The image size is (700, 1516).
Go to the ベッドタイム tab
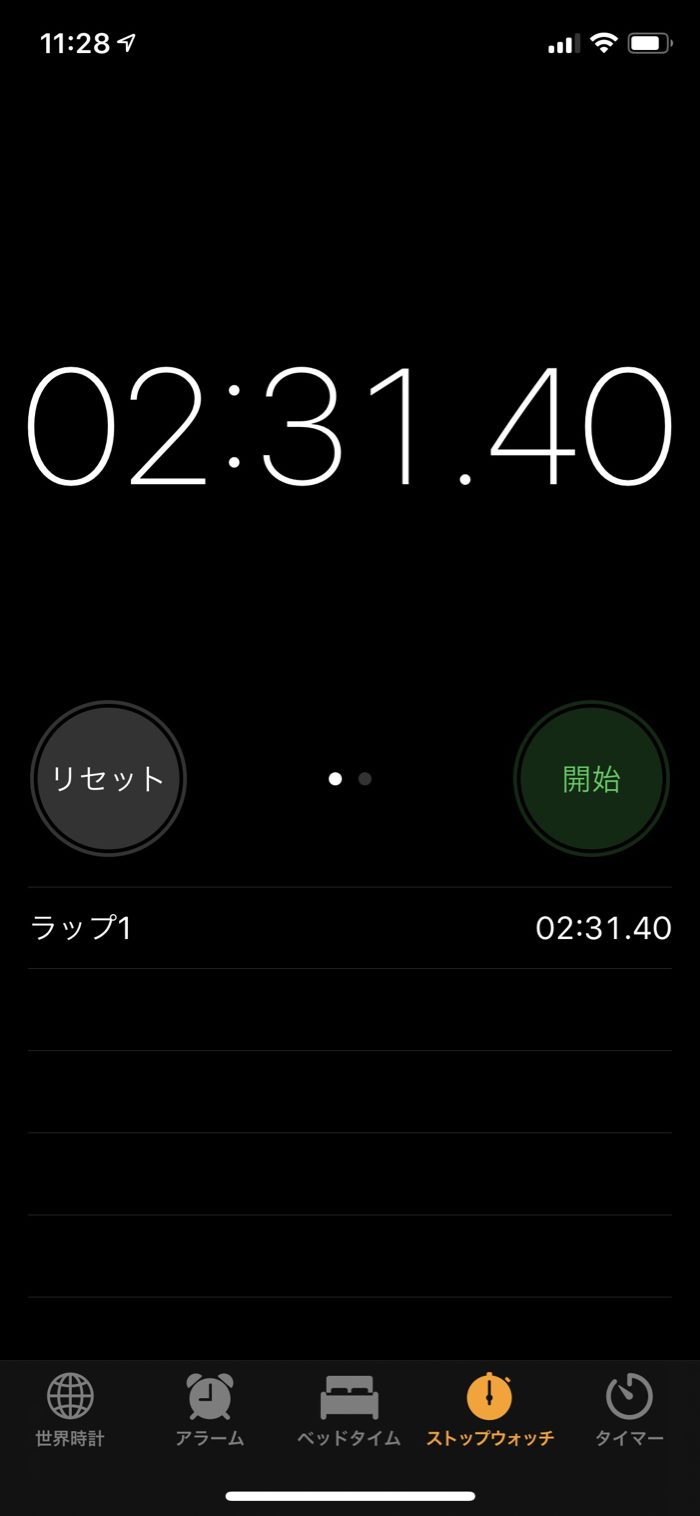point(349,1410)
